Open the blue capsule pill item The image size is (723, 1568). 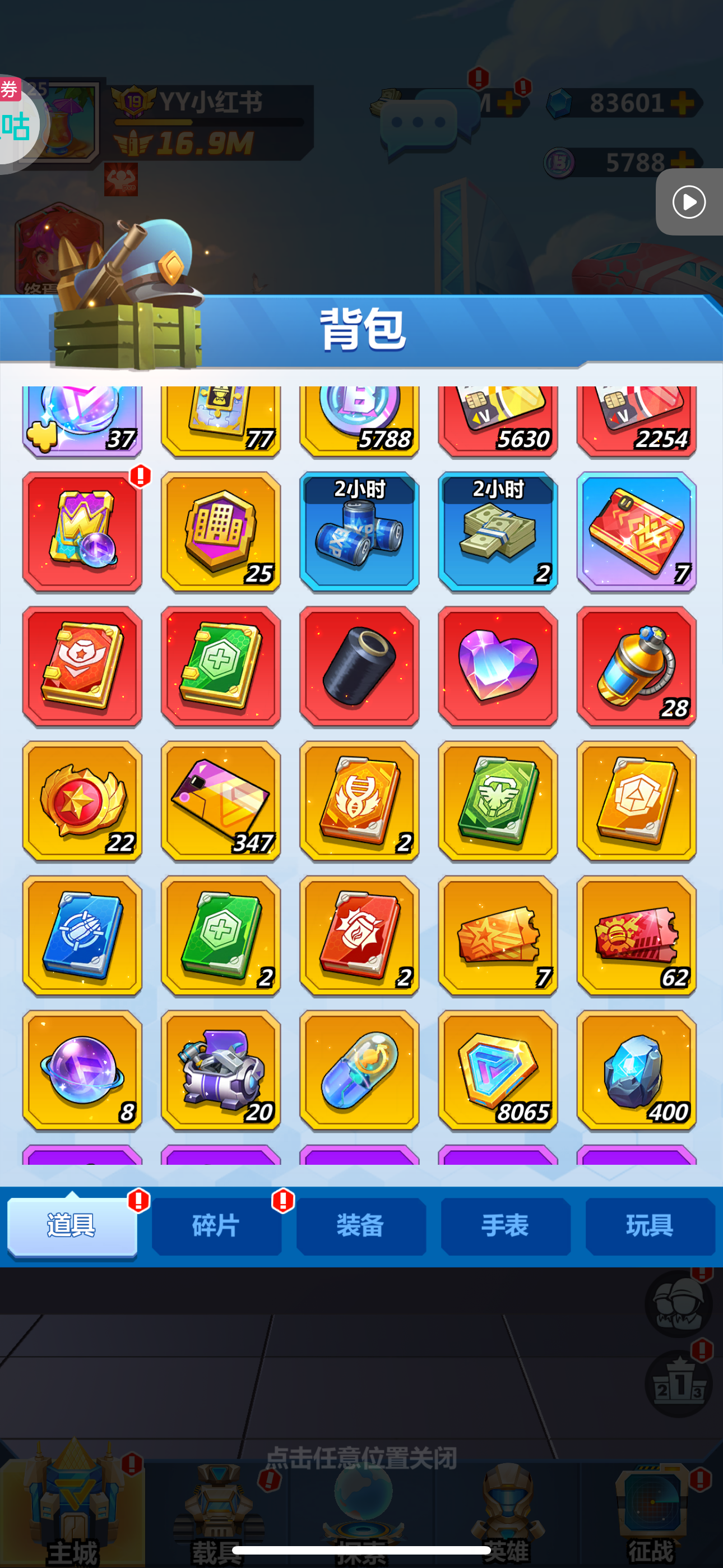point(359,1071)
